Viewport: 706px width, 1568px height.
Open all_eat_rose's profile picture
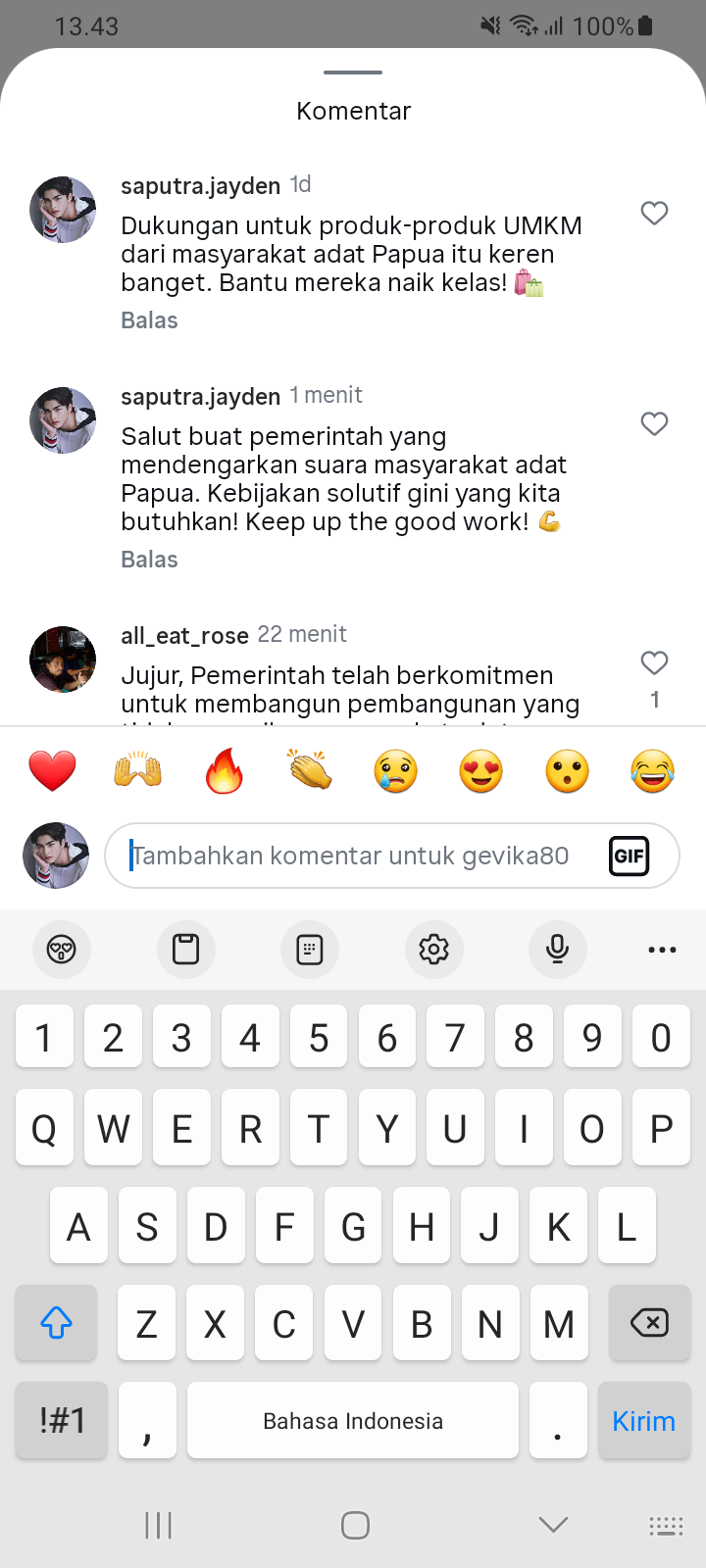pyautogui.click(x=63, y=660)
